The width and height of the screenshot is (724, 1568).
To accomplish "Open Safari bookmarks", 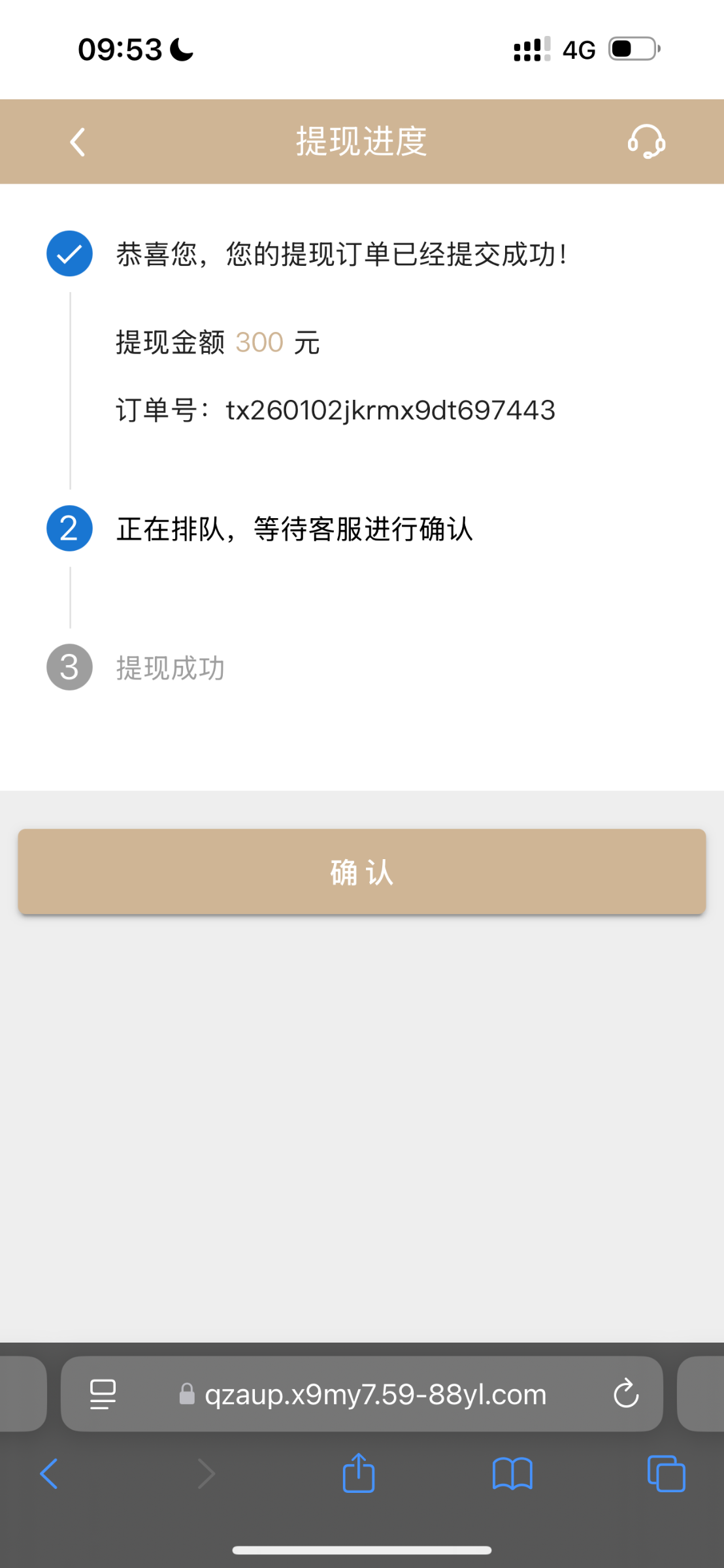I will 512,1474.
